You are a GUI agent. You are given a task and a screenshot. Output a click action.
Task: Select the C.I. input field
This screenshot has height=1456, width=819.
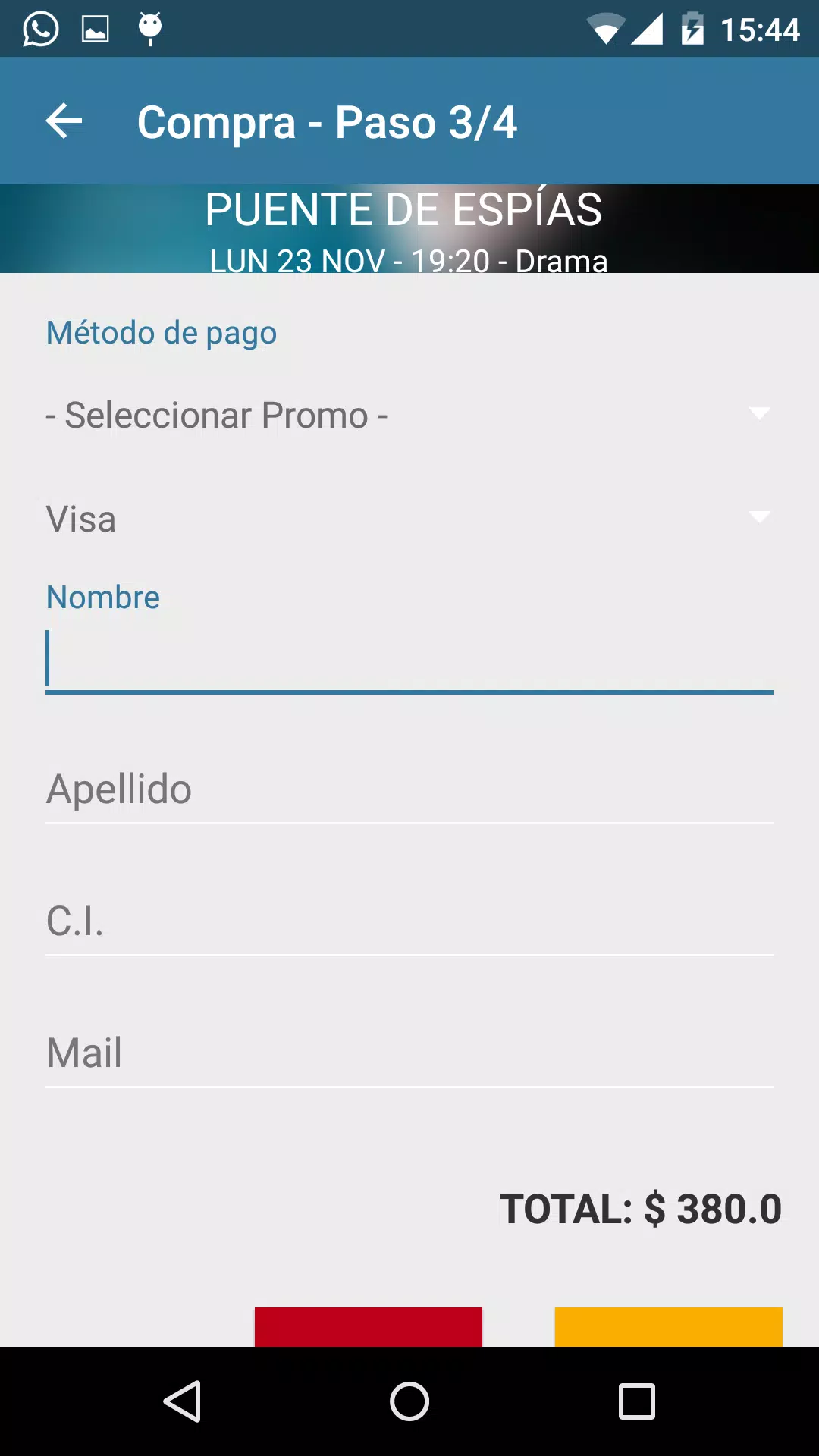409,921
